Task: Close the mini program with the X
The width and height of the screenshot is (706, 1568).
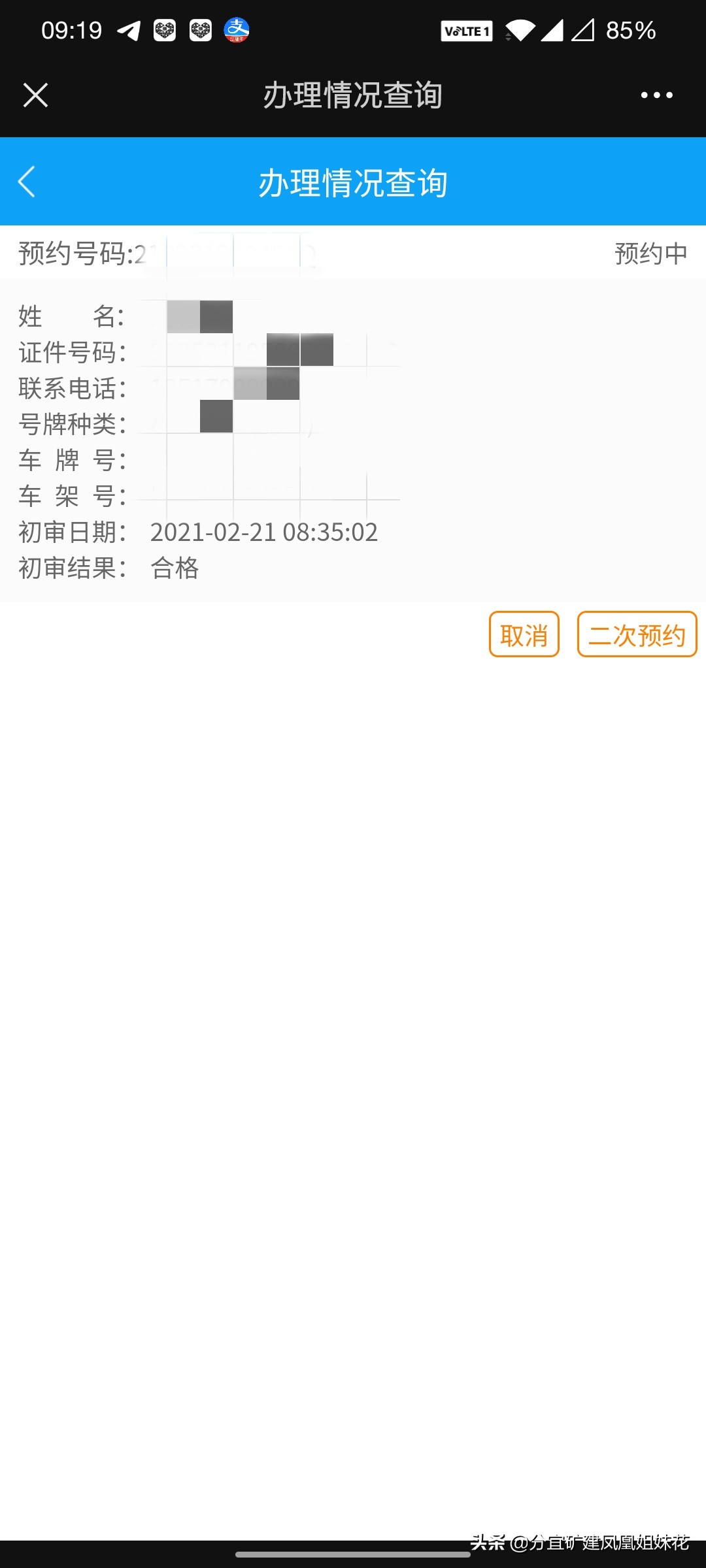Action: point(37,95)
